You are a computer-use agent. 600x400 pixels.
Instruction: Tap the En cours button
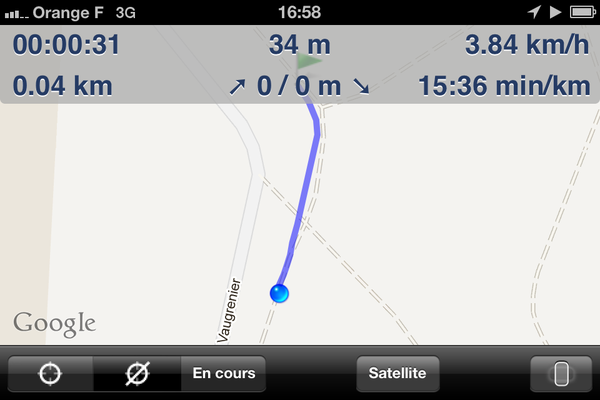pos(223,374)
